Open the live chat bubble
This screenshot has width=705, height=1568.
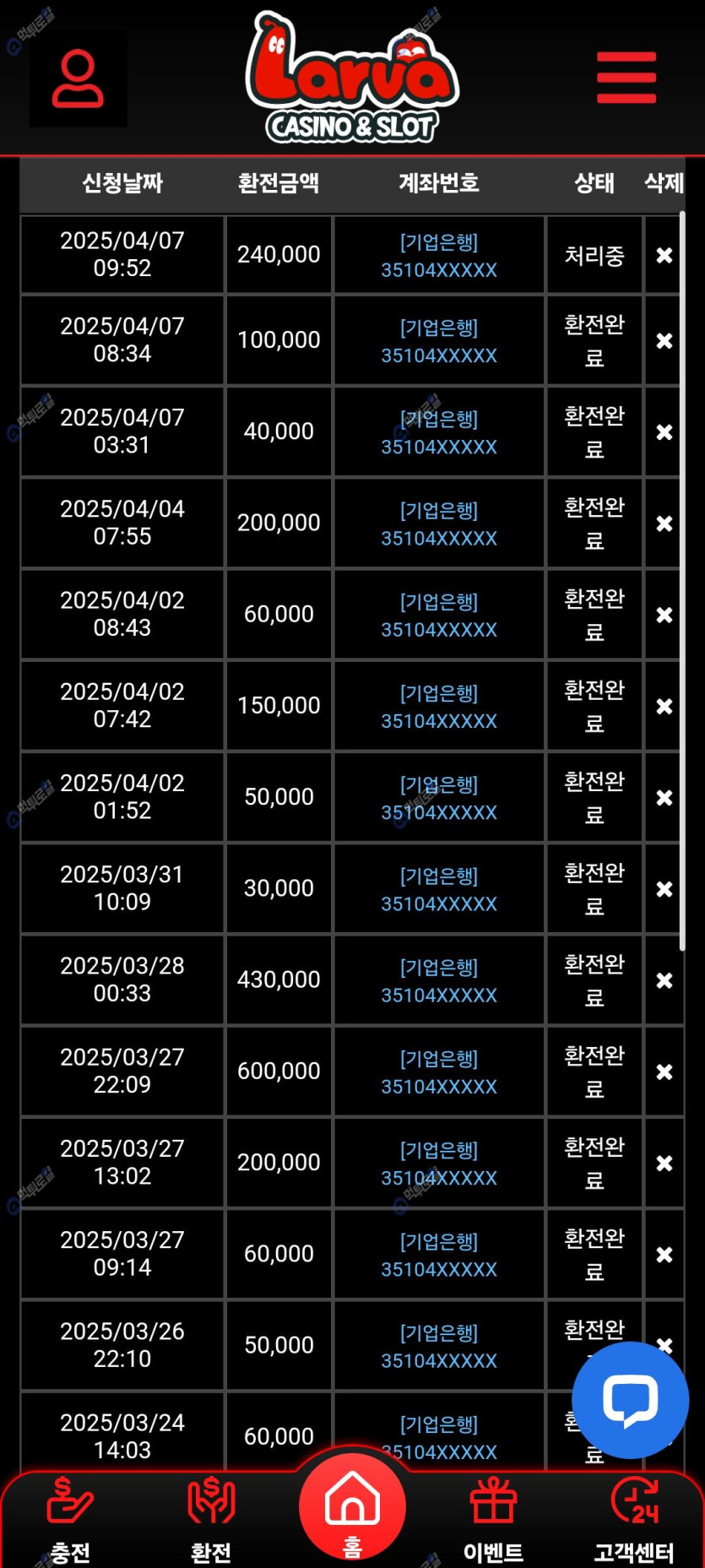631,1400
